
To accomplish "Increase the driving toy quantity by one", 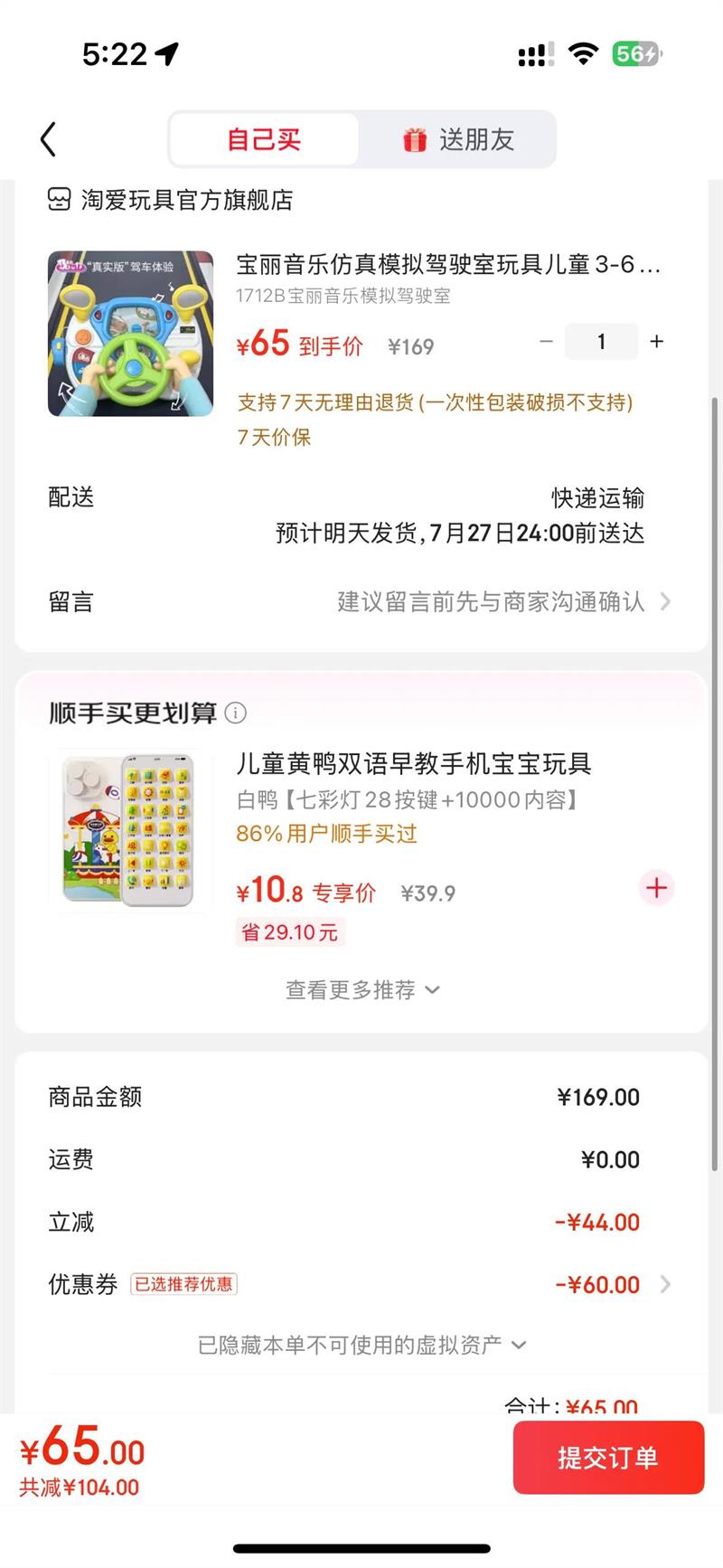I will tap(657, 341).
